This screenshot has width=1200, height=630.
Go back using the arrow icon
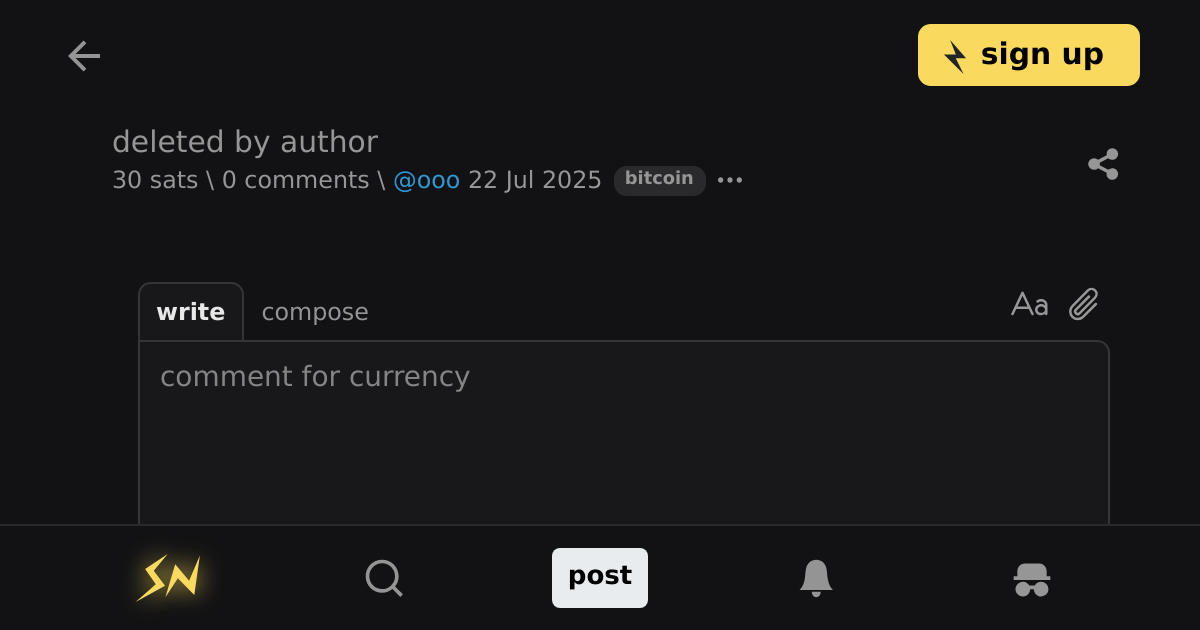84,56
